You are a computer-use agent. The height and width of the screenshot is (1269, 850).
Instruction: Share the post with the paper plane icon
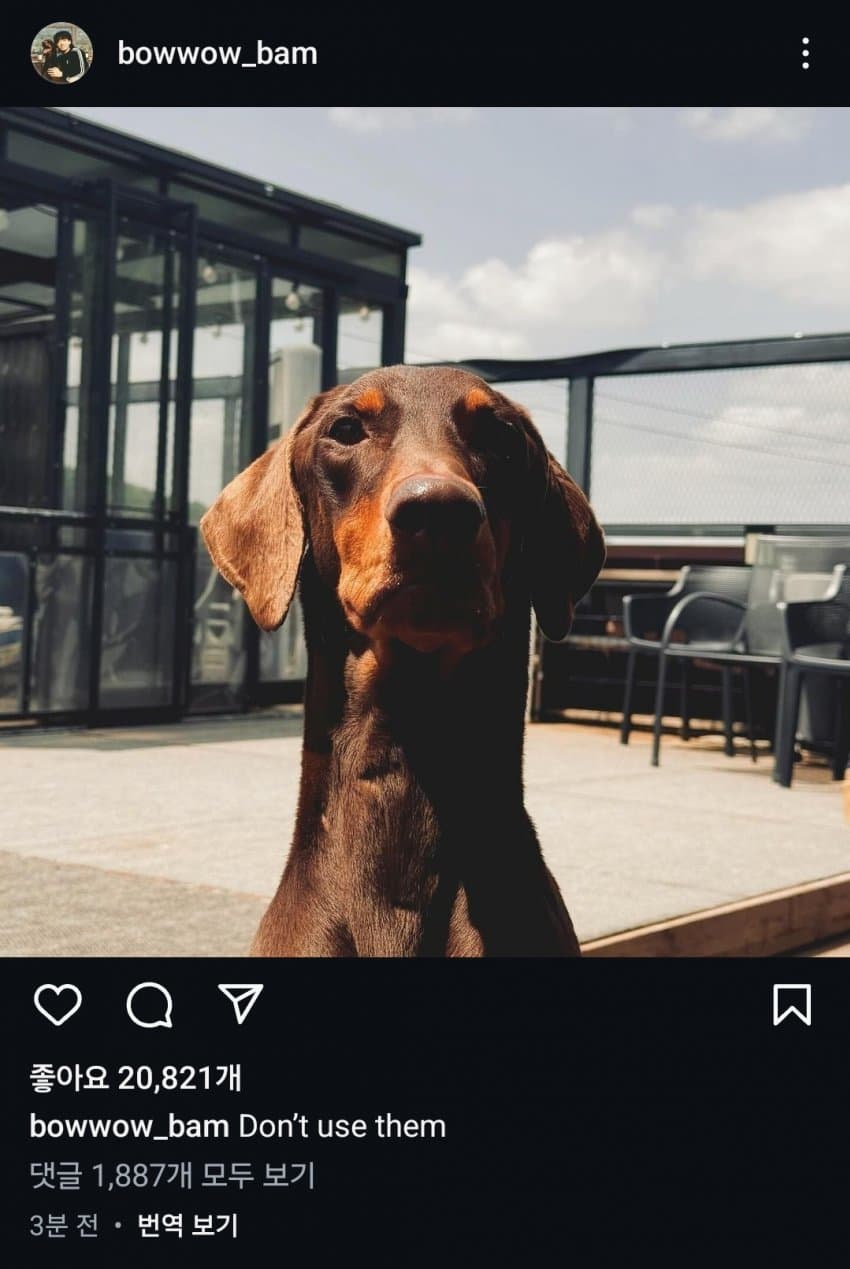click(x=241, y=1003)
